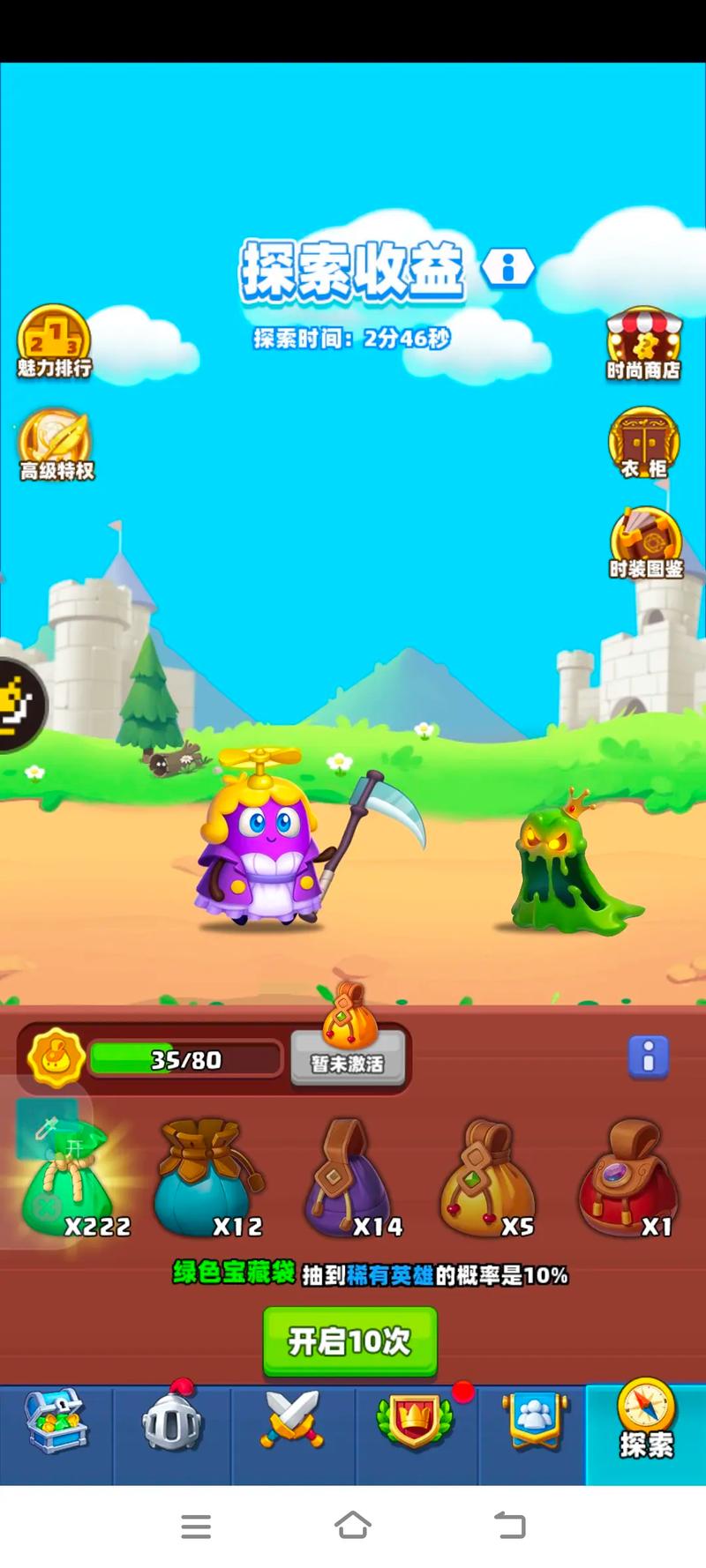Tap the 暂未激活 button

(x=348, y=1061)
